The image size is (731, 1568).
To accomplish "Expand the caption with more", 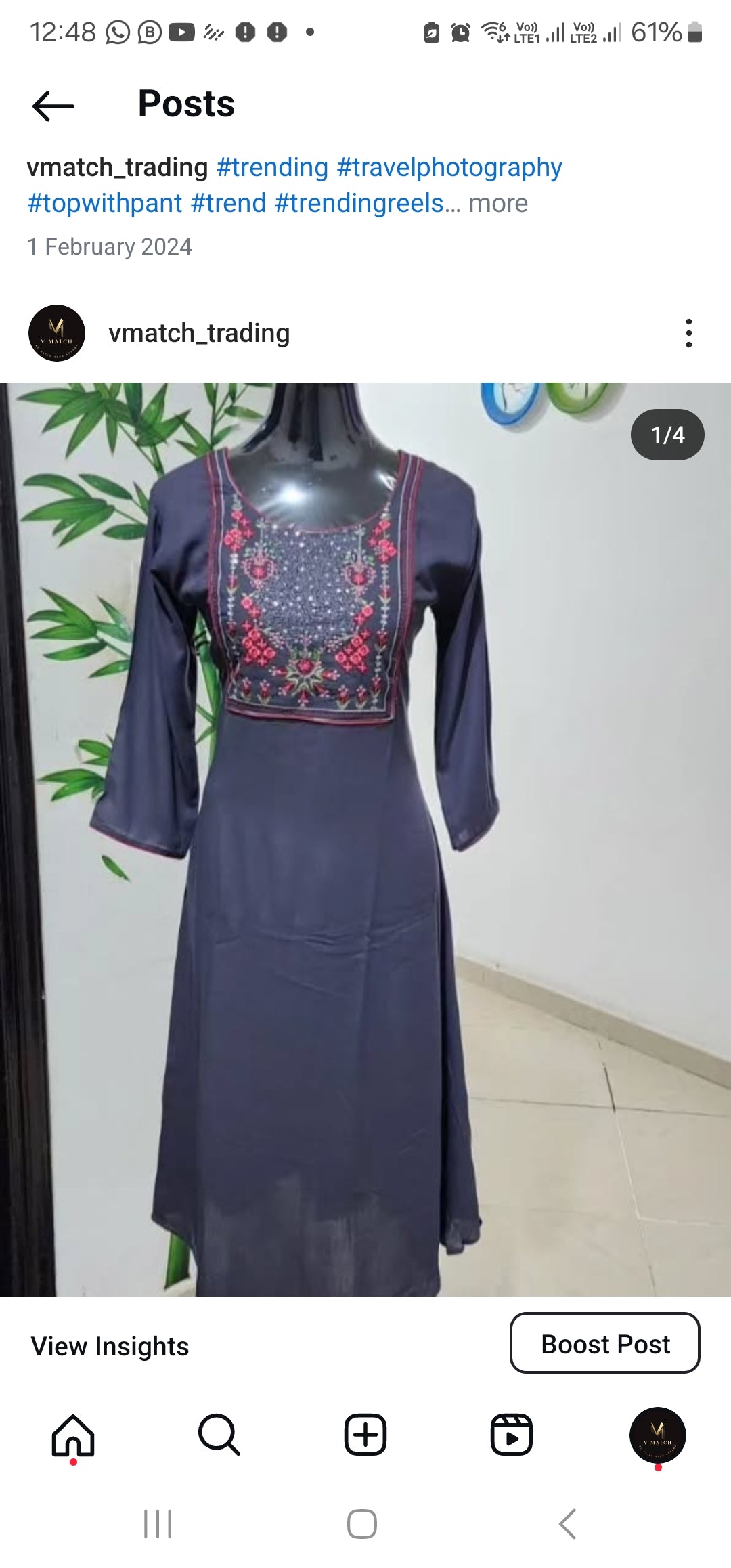I will 497,203.
